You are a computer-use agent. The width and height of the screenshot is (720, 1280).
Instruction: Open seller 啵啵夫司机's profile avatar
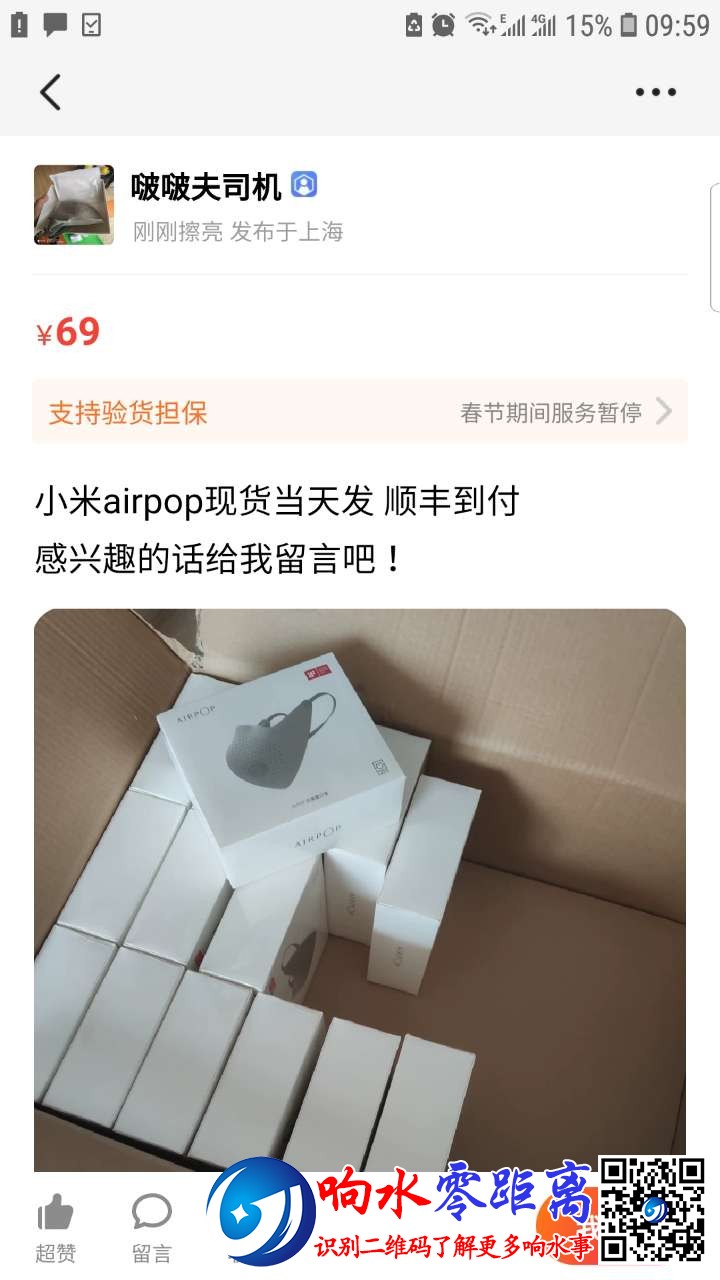click(74, 205)
